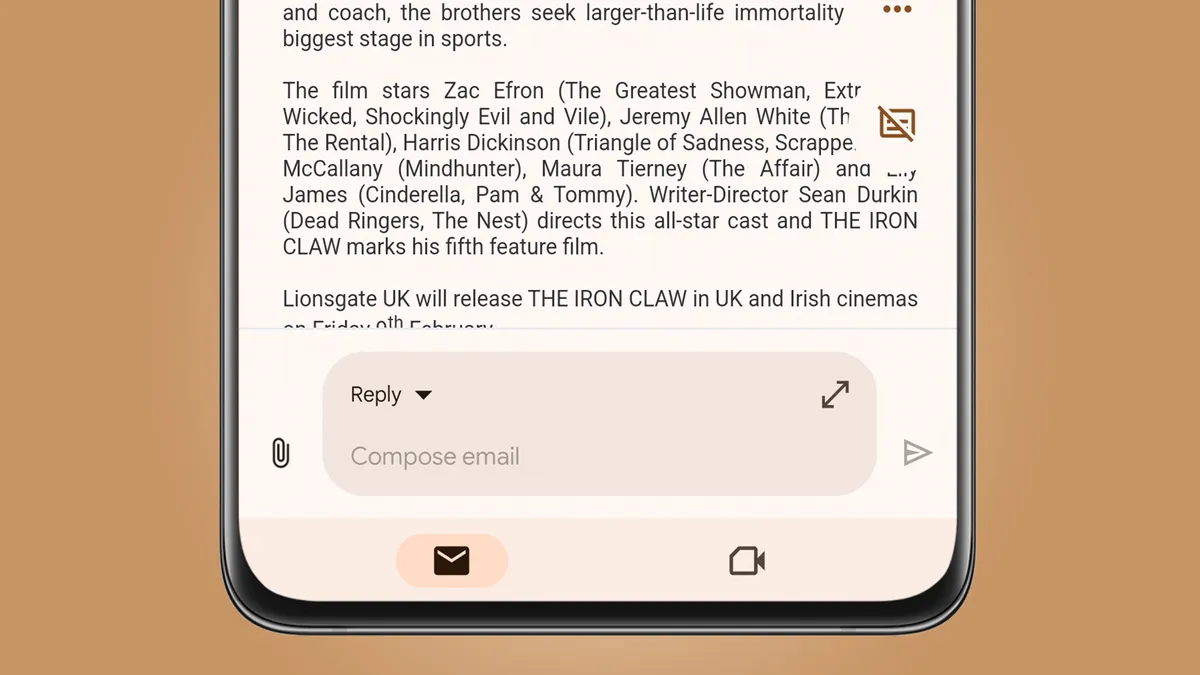This screenshot has width=1200, height=675.
Task: Switch to the Mail tab
Action: pyautogui.click(x=452, y=561)
